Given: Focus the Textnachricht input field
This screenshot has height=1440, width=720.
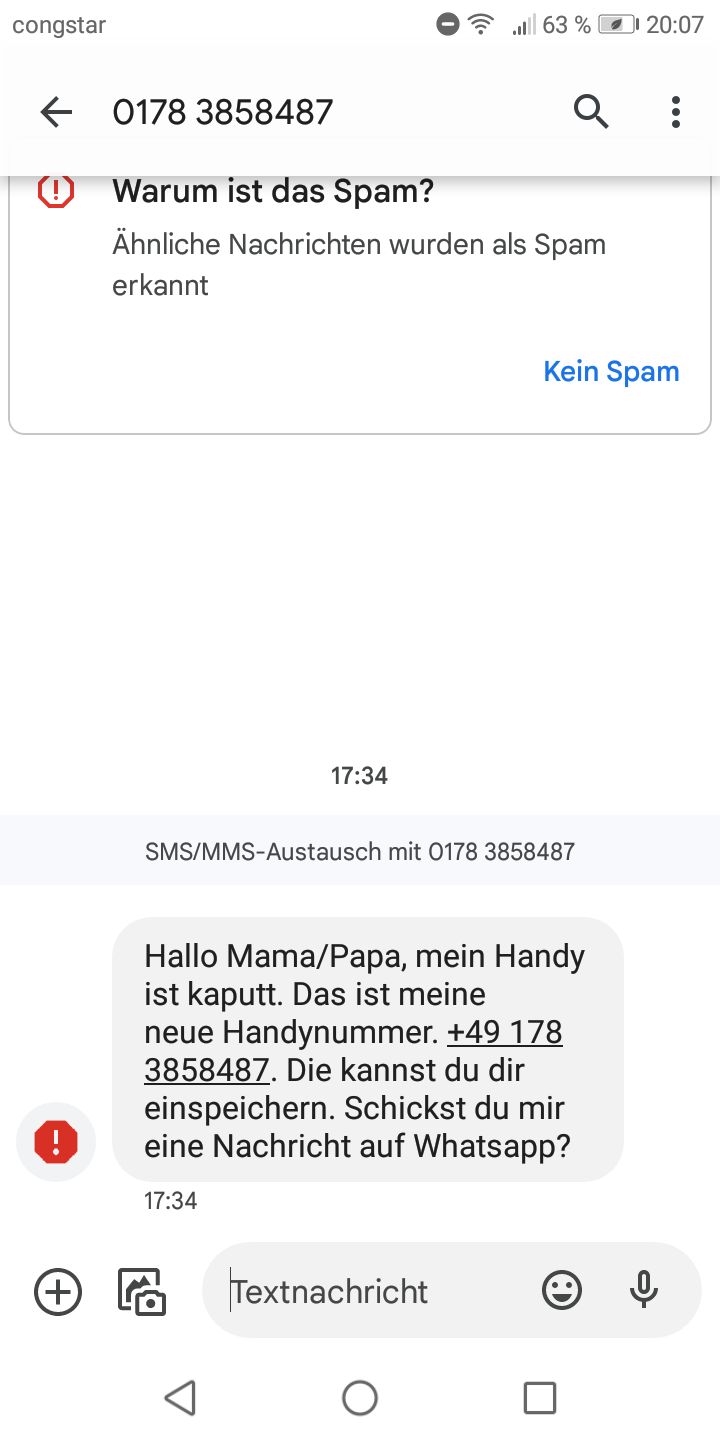Looking at the screenshot, I should 370,1291.
